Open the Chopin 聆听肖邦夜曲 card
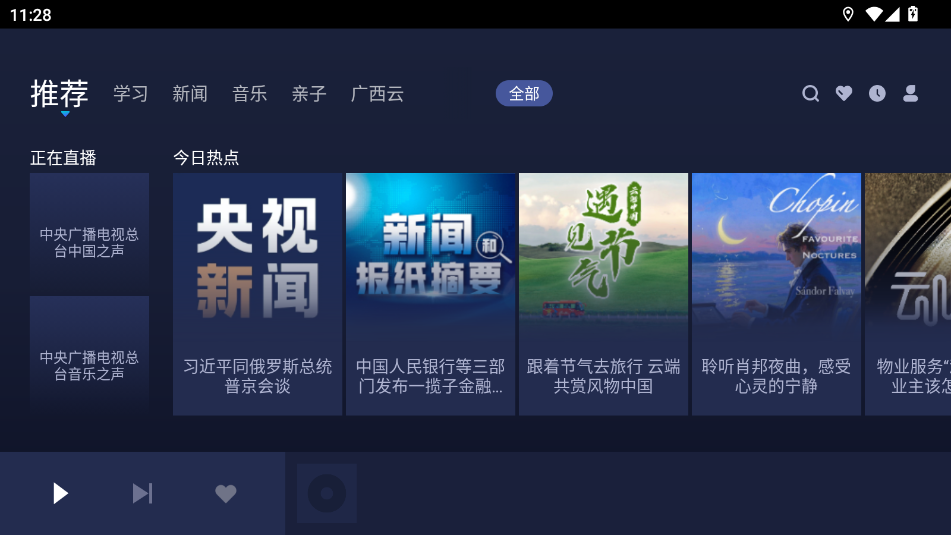951x535 pixels. click(x=776, y=294)
